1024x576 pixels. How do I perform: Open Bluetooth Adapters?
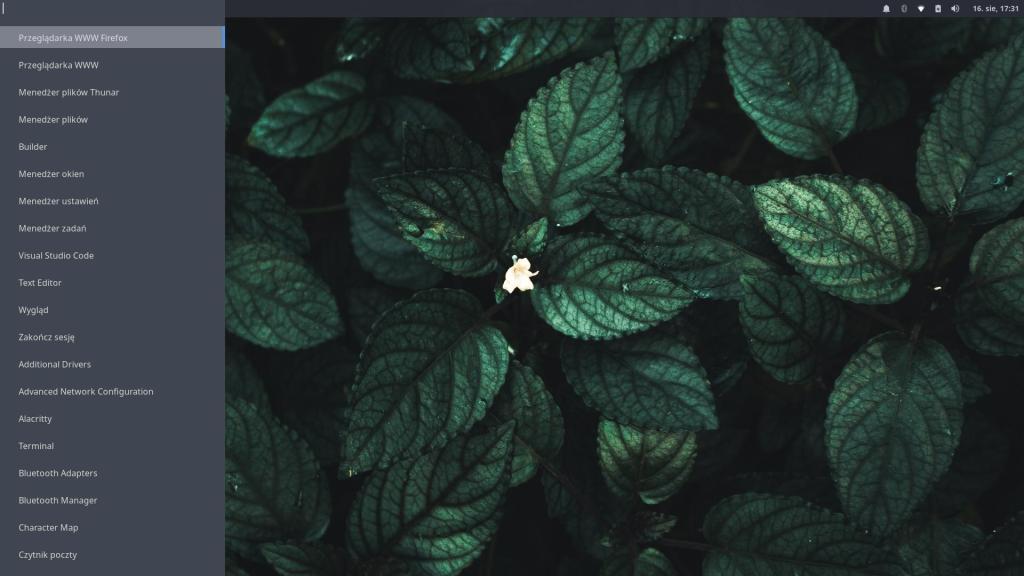(x=58, y=473)
